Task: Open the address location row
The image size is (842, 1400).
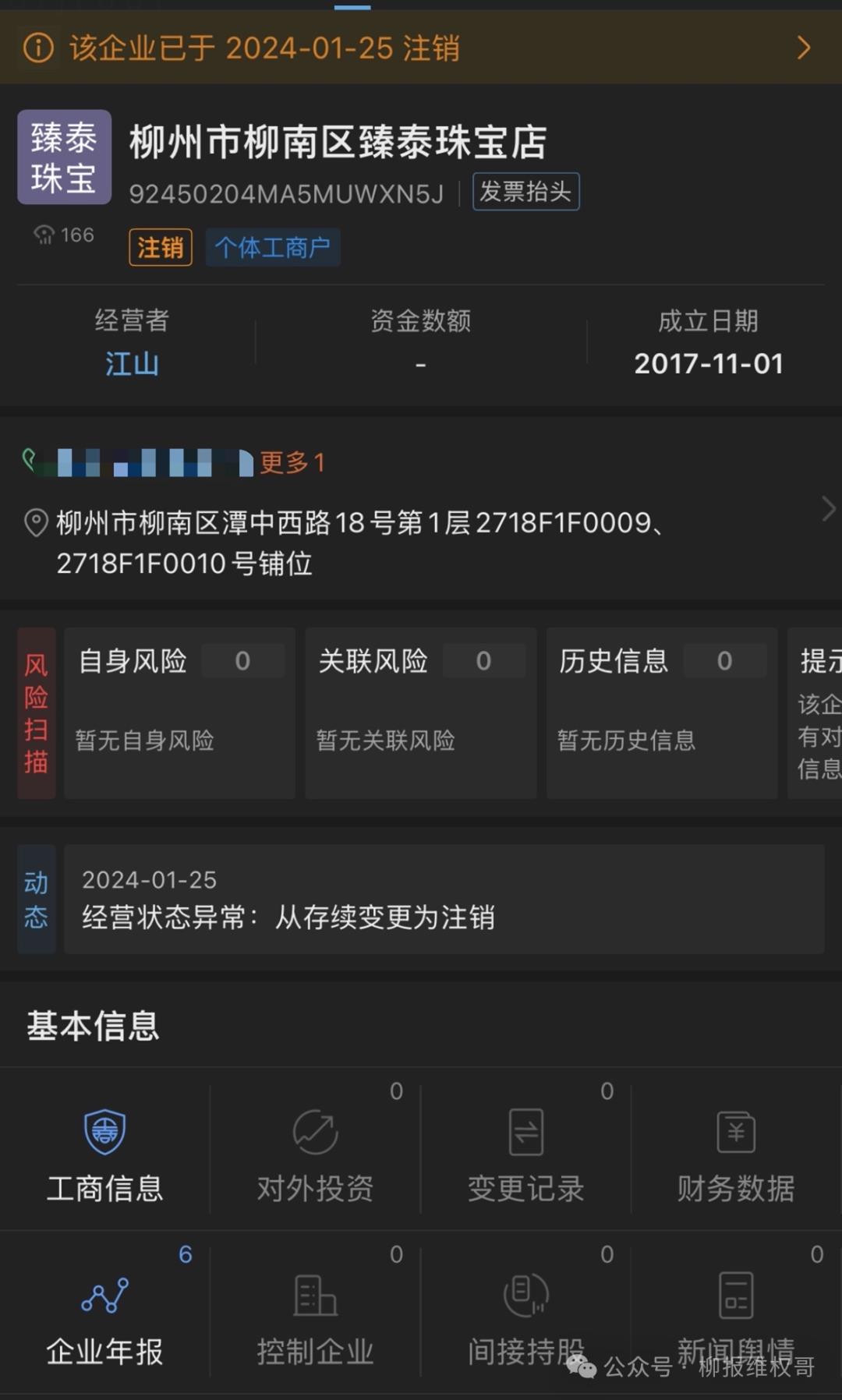Action: click(421, 542)
